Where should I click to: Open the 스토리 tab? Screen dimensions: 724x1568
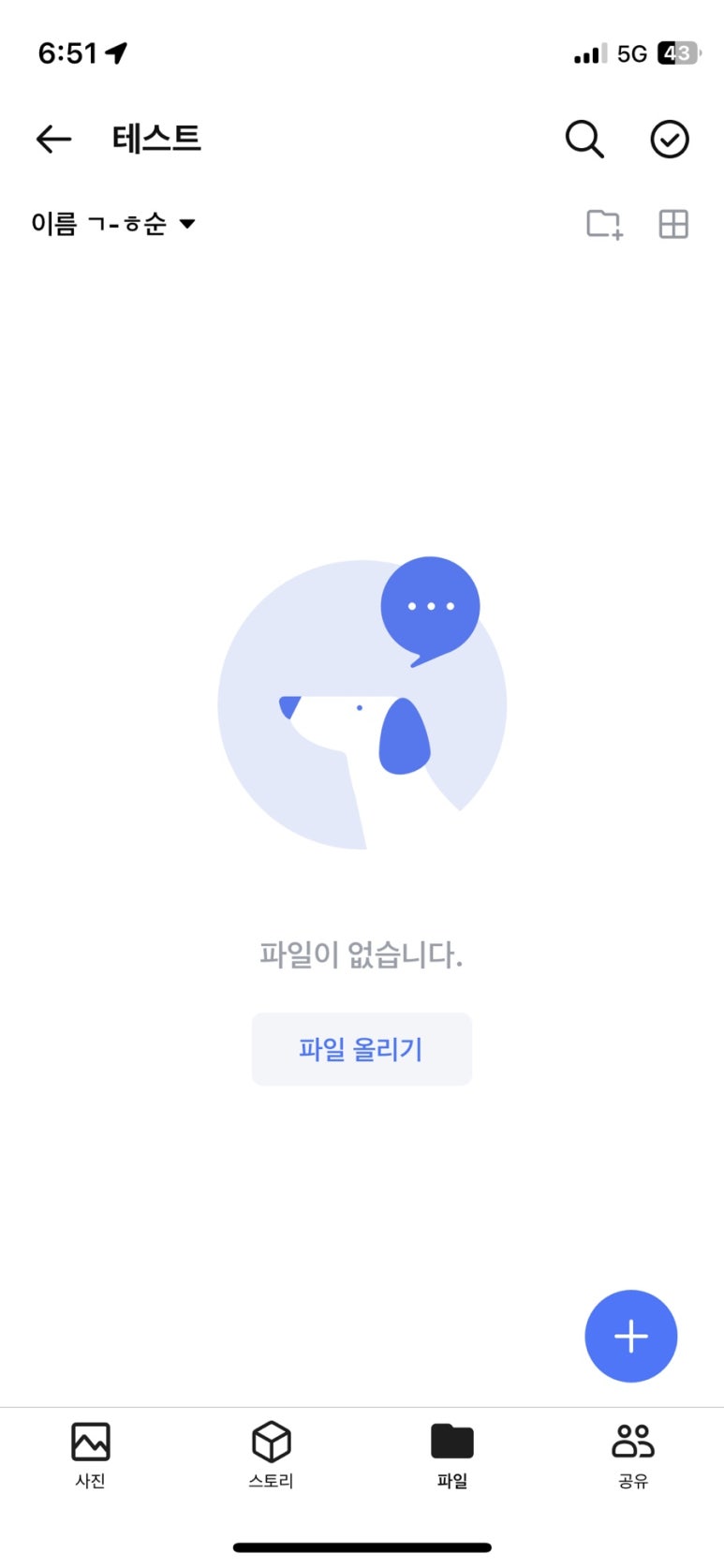(272, 1455)
